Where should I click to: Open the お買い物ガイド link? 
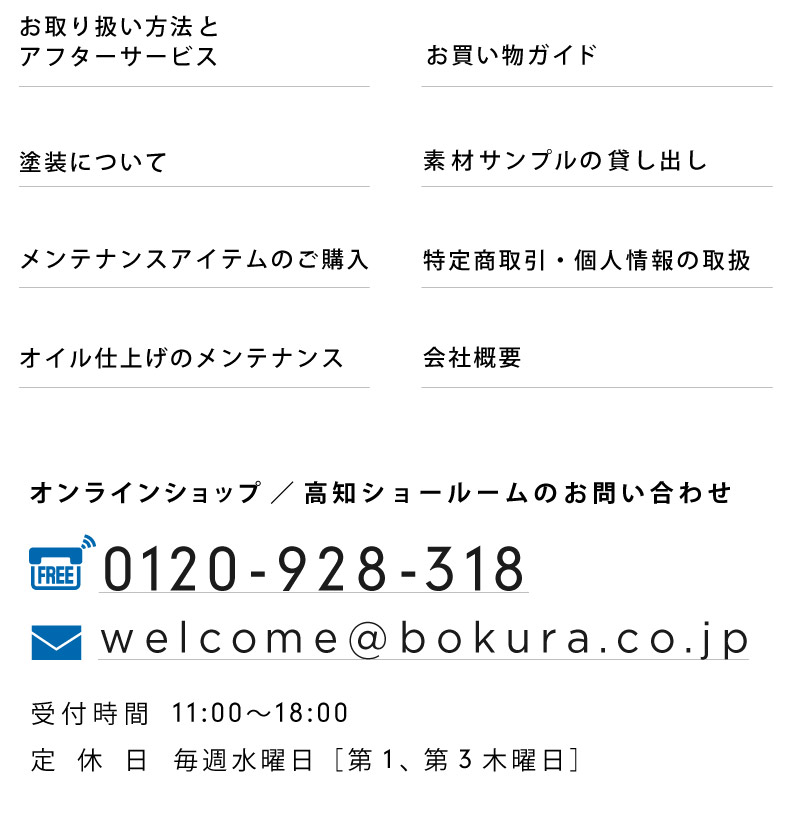pyautogui.click(x=511, y=55)
